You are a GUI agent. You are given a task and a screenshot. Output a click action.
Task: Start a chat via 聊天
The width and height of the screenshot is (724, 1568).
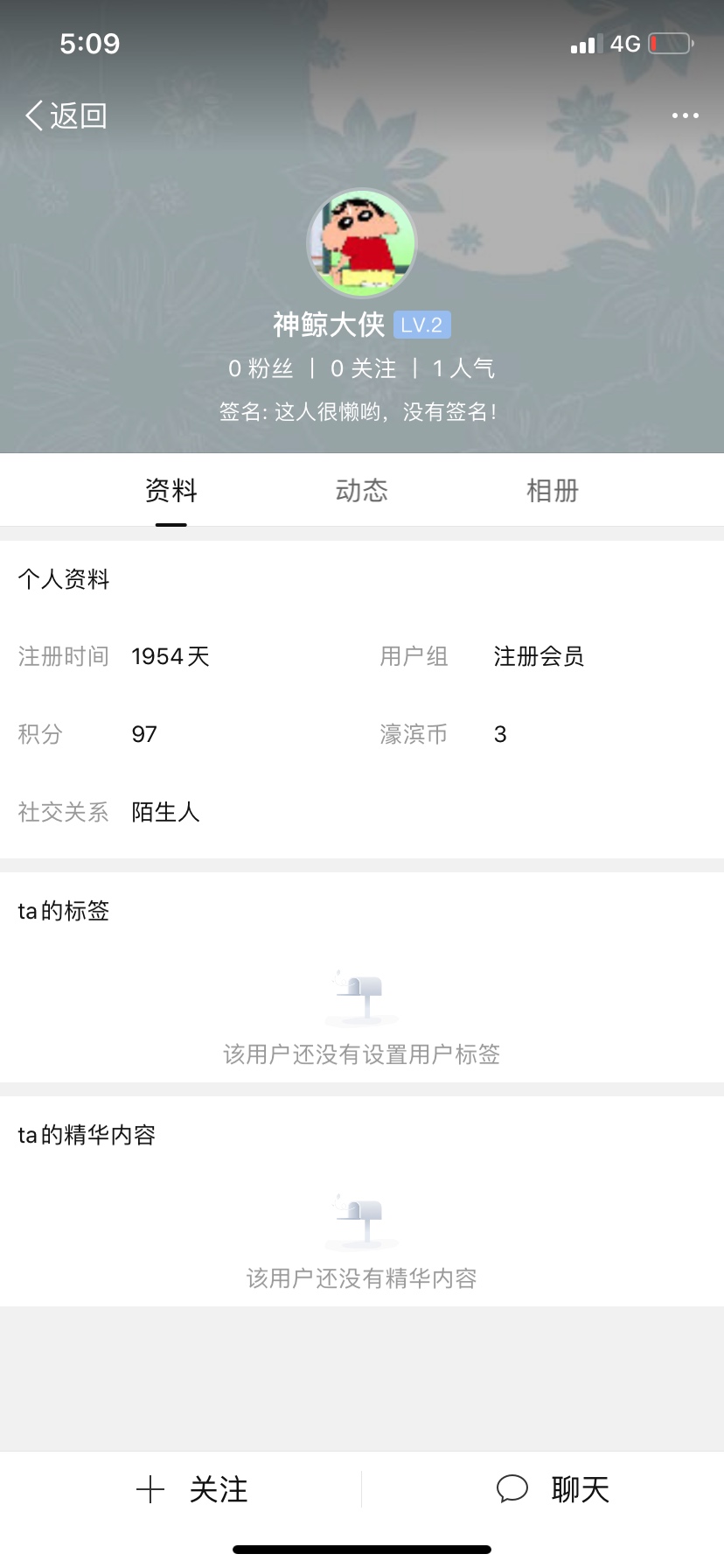[x=553, y=1489]
